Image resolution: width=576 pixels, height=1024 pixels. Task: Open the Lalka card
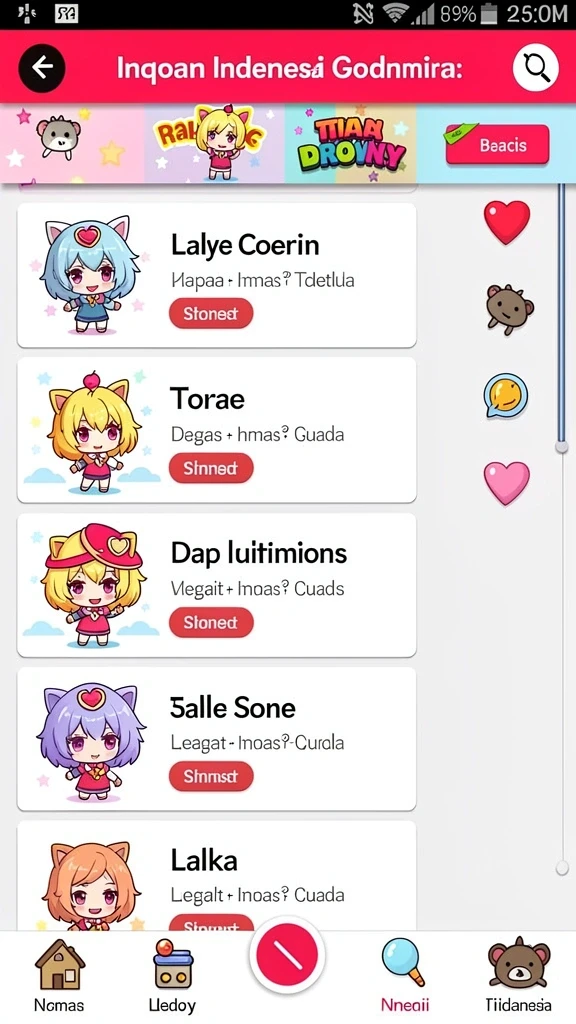[x=217, y=876]
